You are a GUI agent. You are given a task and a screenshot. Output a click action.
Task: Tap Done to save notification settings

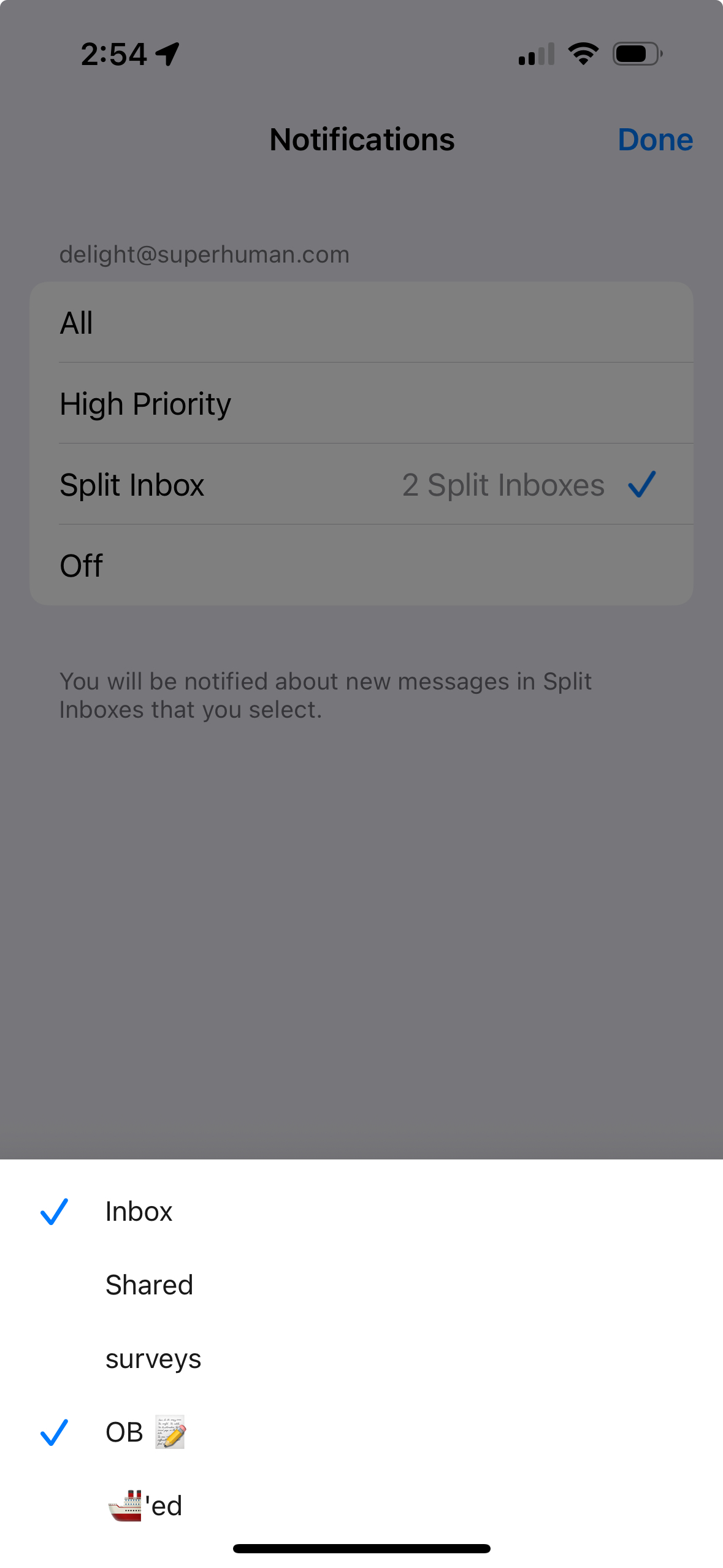[655, 140]
